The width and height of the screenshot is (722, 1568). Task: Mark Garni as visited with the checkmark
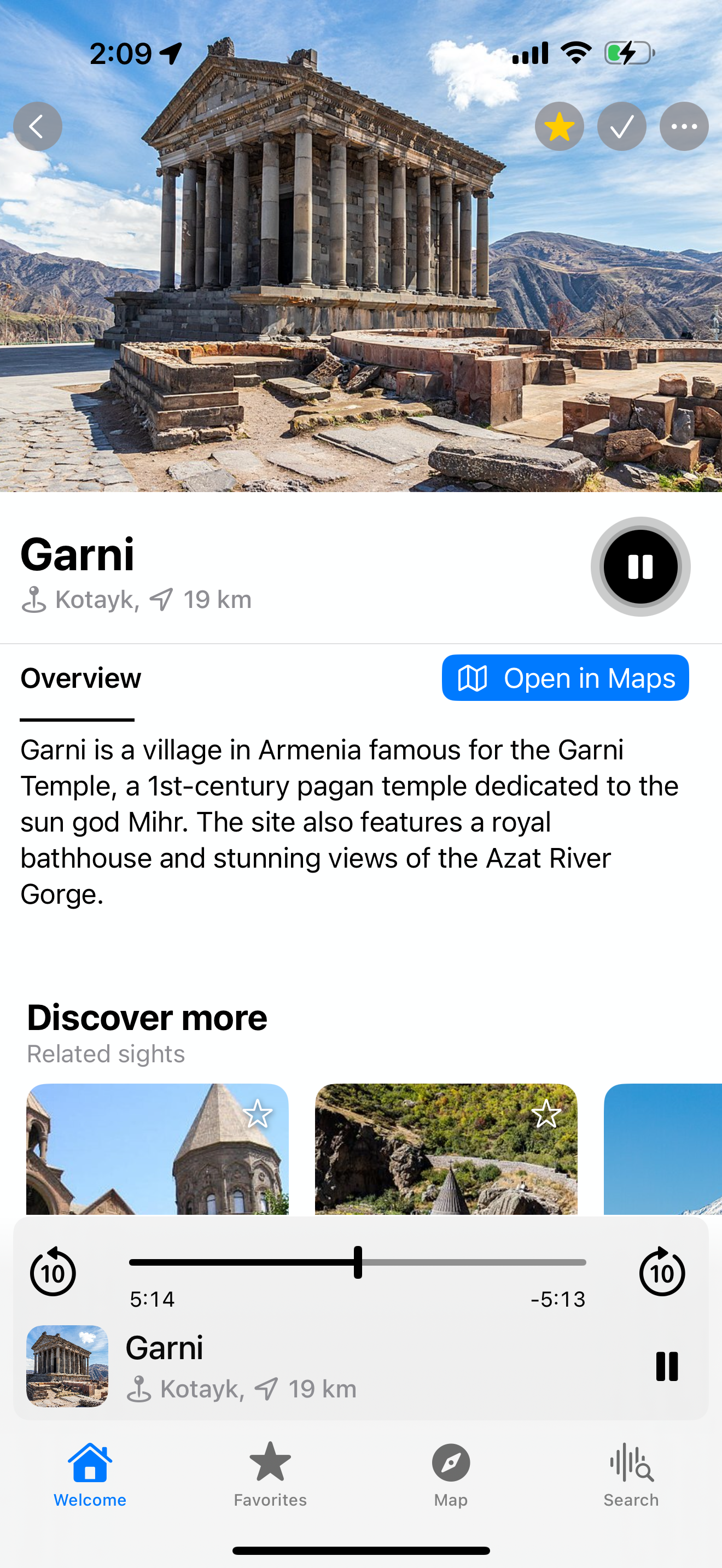[621, 127]
